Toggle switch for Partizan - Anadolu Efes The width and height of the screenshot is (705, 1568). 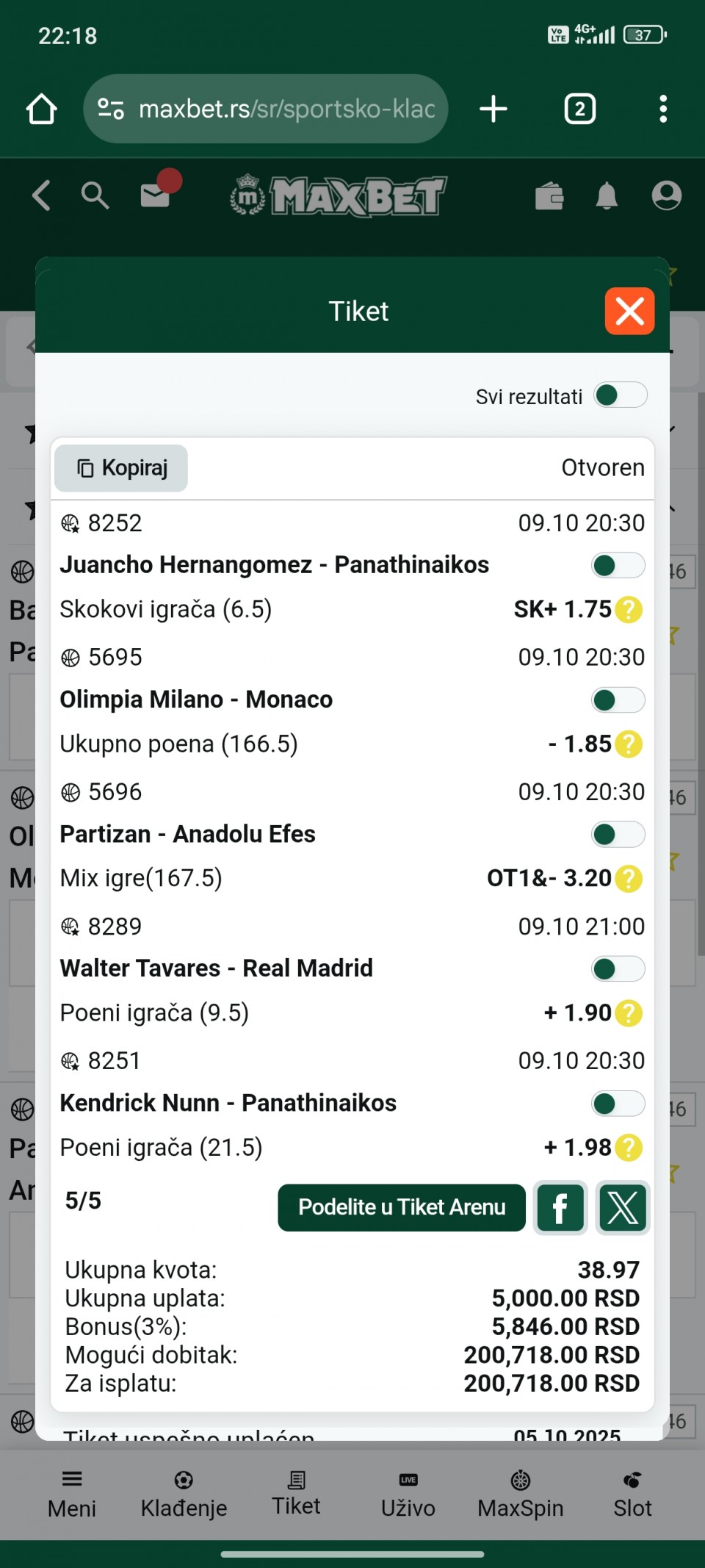pos(618,835)
